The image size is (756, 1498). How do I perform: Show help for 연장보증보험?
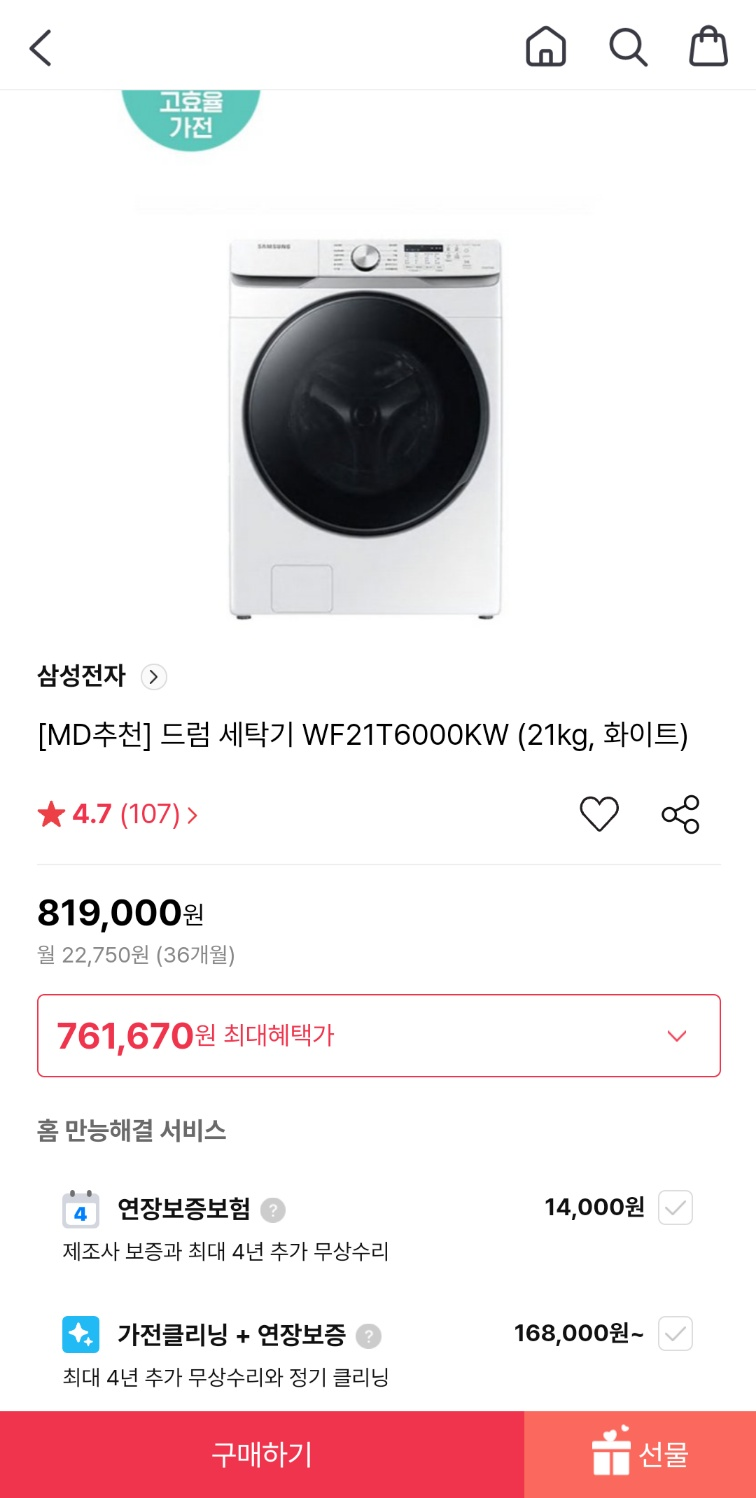coord(273,1210)
